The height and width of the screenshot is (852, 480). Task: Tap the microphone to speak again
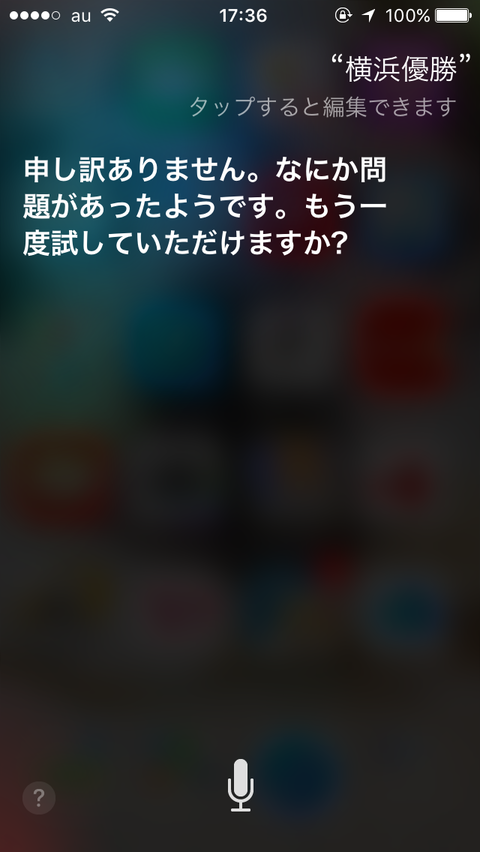(240, 785)
